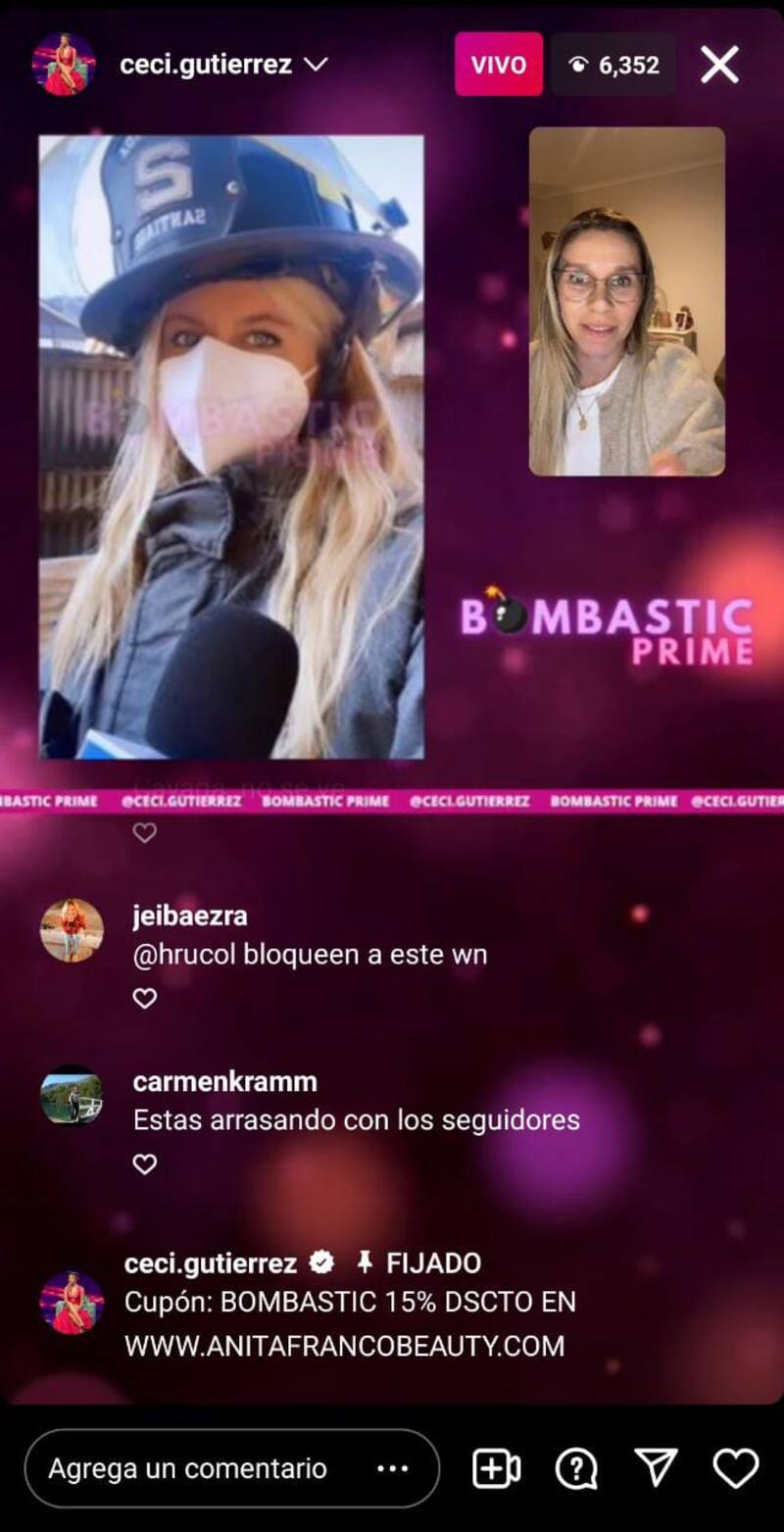This screenshot has height=1532, width=784.
Task: Request to join the live video
Action: pyautogui.click(x=496, y=1468)
